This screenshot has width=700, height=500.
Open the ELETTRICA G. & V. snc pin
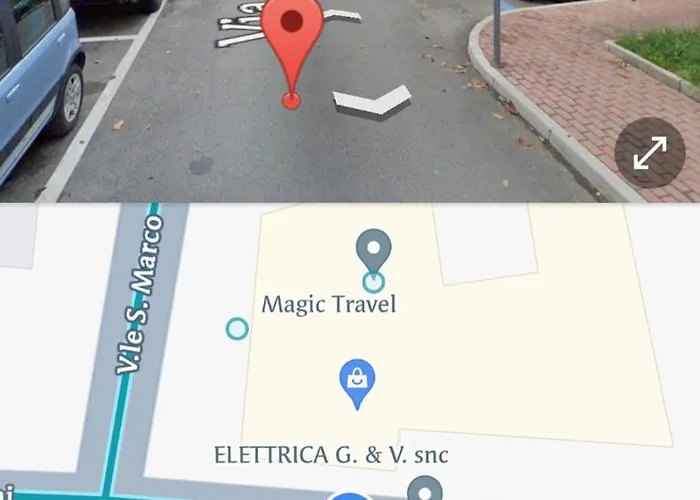[x=425, y=490]
